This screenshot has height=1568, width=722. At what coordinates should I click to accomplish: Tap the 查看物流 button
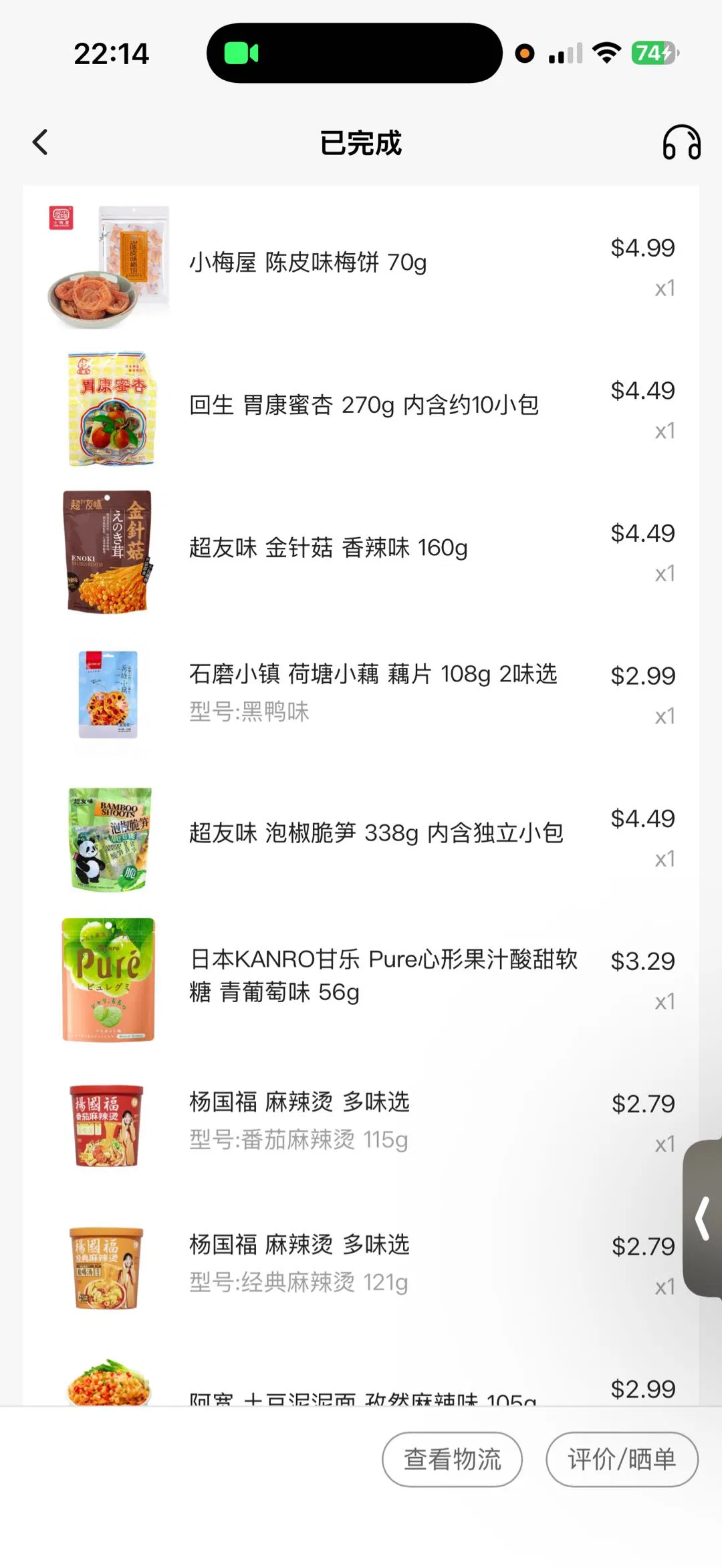(x=452, y=1459)
